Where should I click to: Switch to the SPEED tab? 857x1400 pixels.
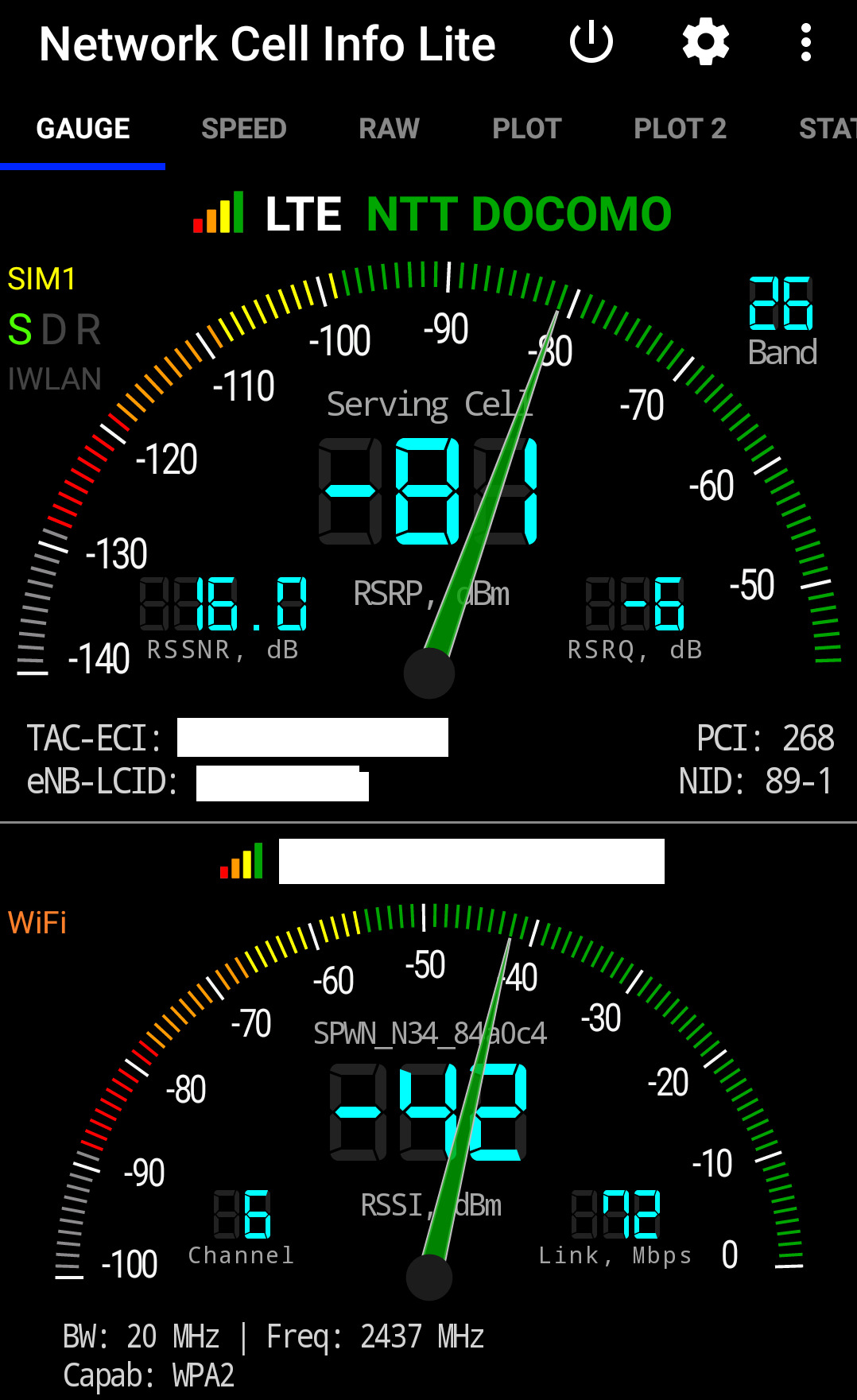(244, 129)
